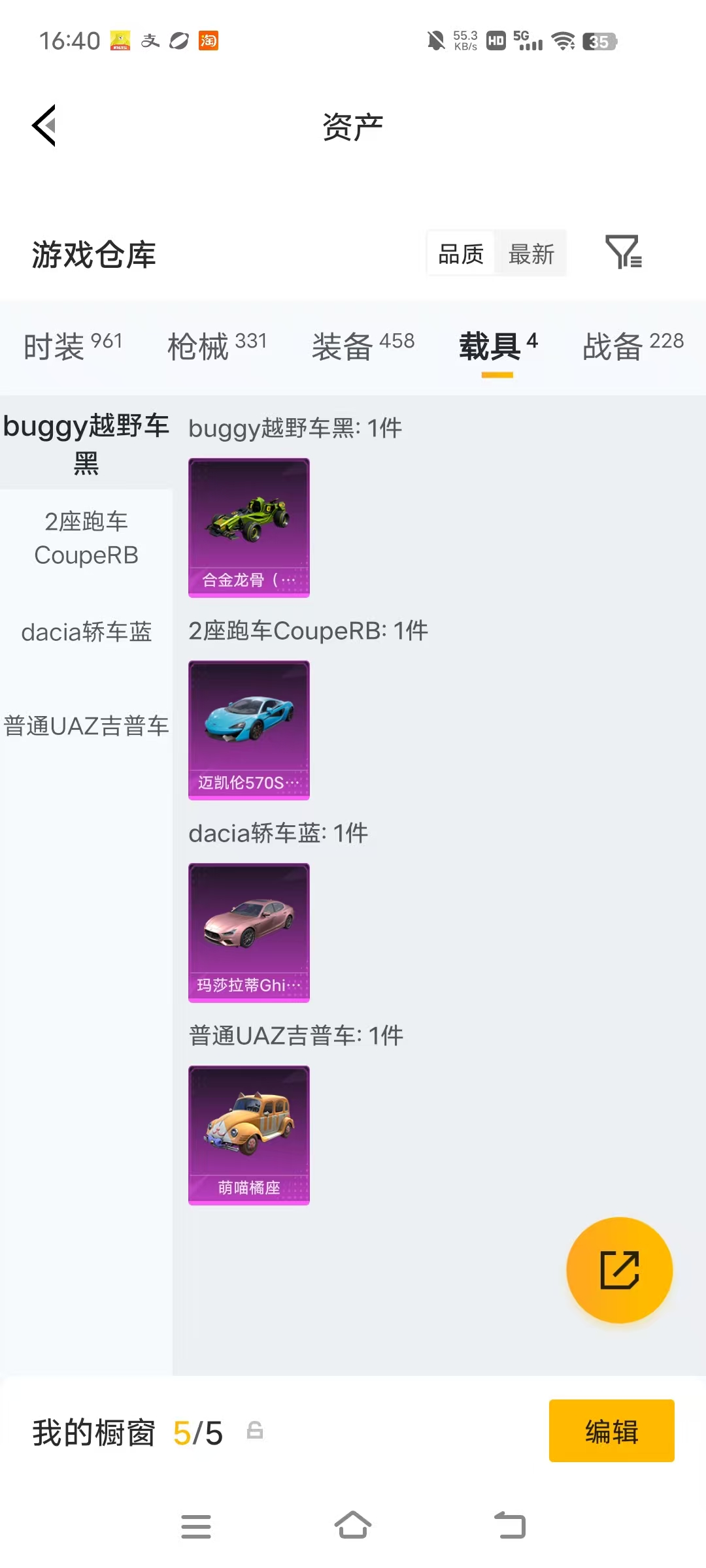Edit my showcase with 编辑
This screenshot has width=706, height=1568.
point(611,1430)
